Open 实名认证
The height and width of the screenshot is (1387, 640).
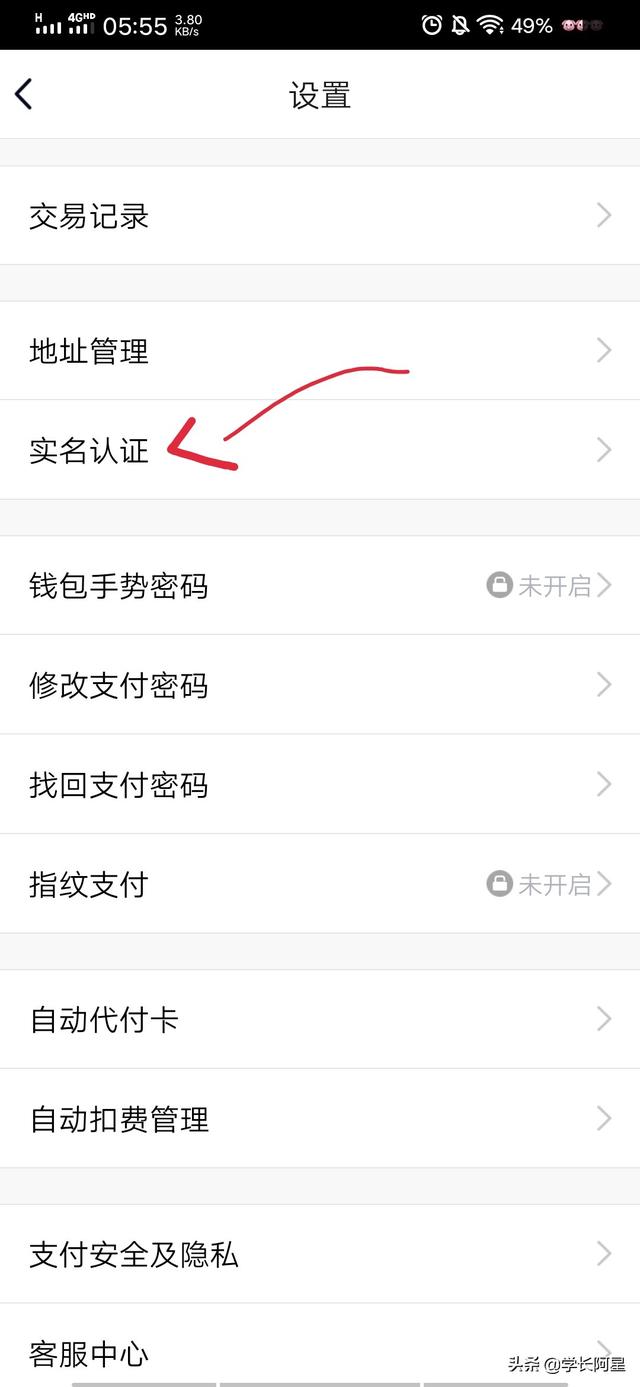tap(320, 450)
